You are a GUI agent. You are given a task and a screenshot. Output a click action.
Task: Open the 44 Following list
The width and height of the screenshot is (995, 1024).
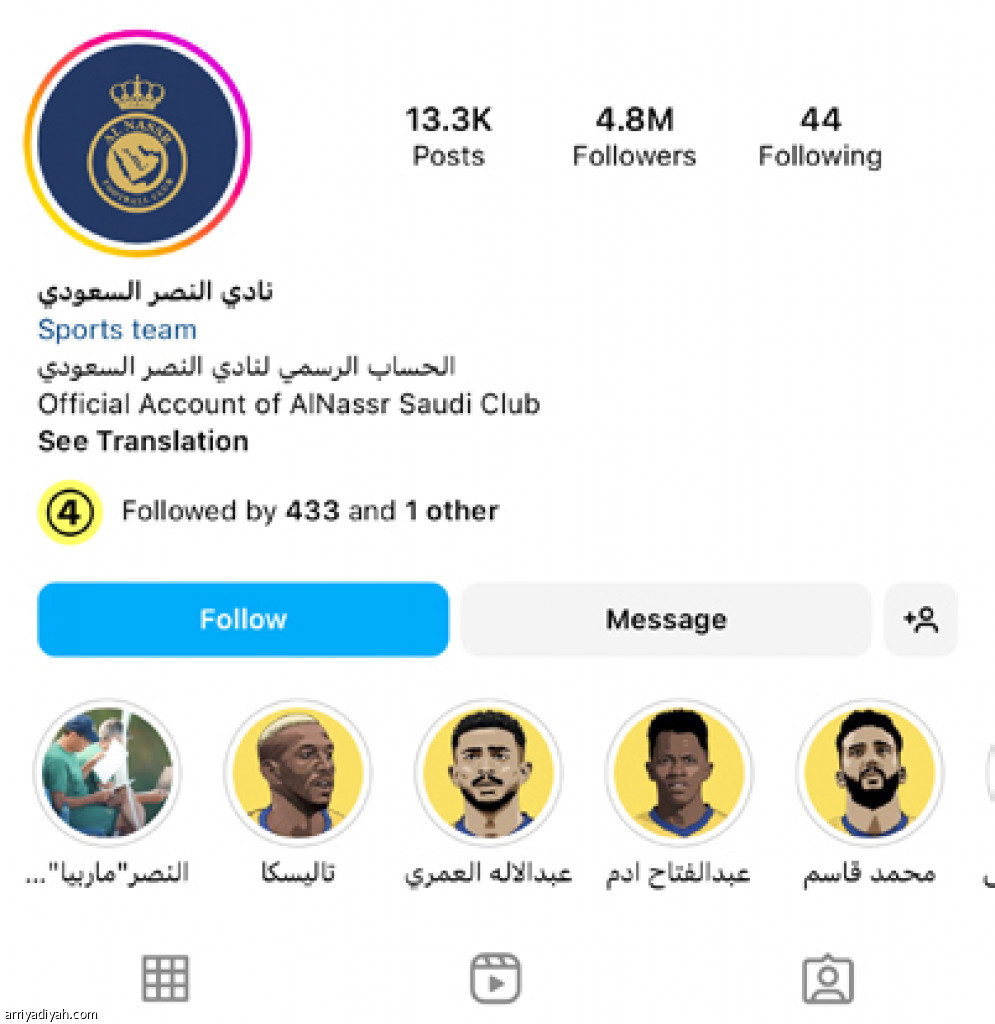(820, 137)
